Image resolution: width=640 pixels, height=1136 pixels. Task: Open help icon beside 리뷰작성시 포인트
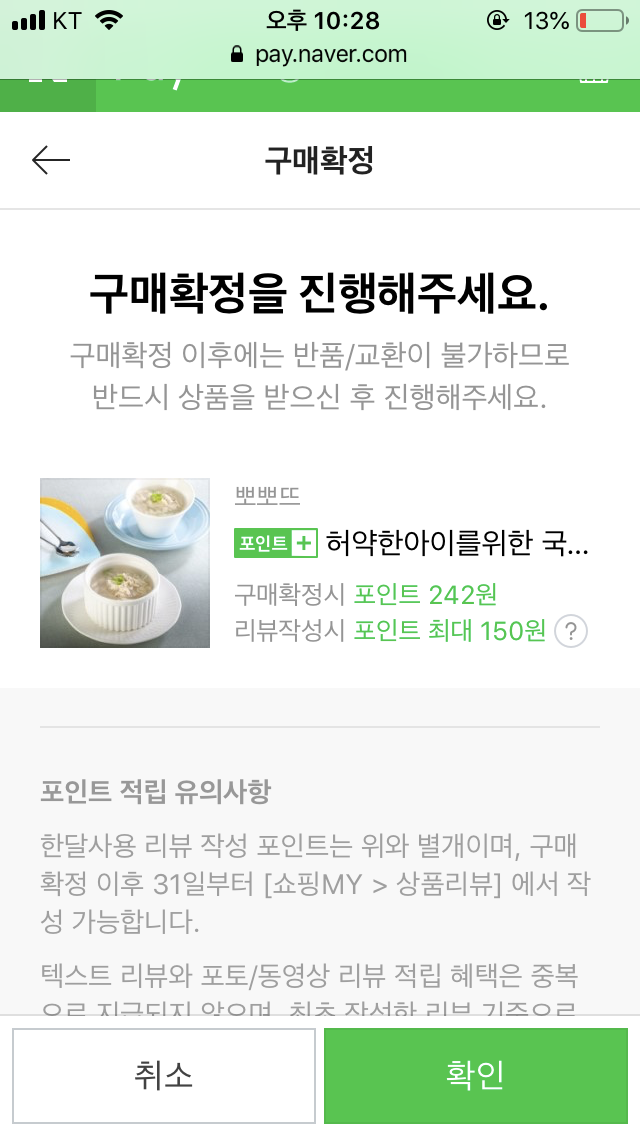(570, 631)
